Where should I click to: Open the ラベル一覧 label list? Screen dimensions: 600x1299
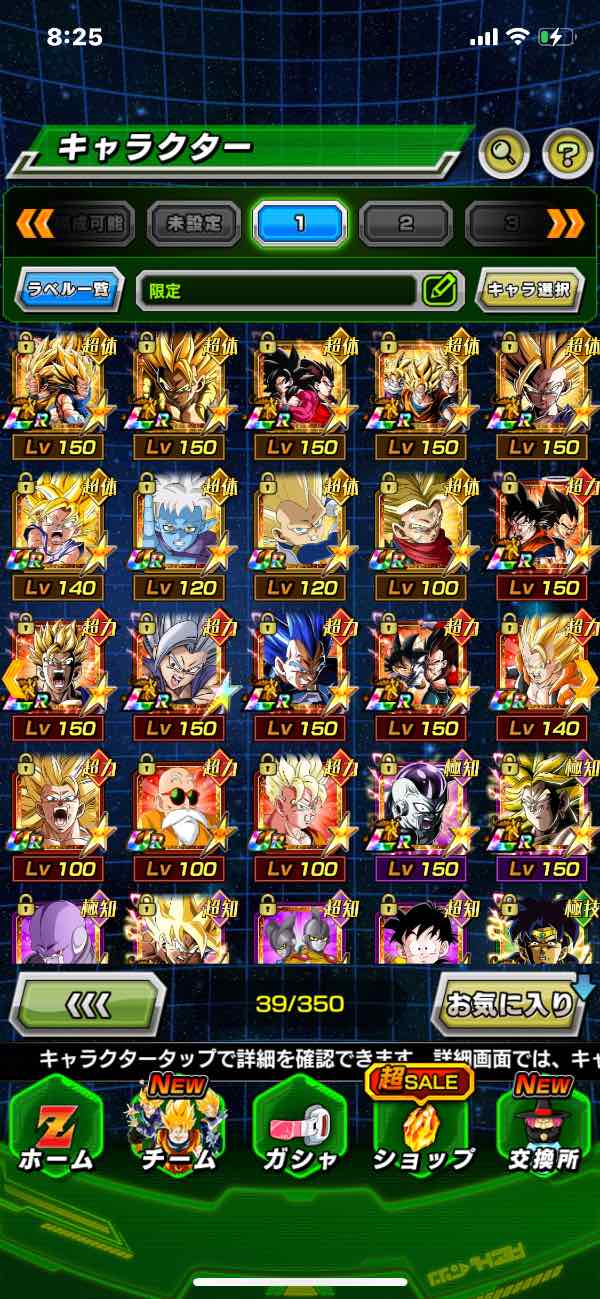click(x=70, y=291)
